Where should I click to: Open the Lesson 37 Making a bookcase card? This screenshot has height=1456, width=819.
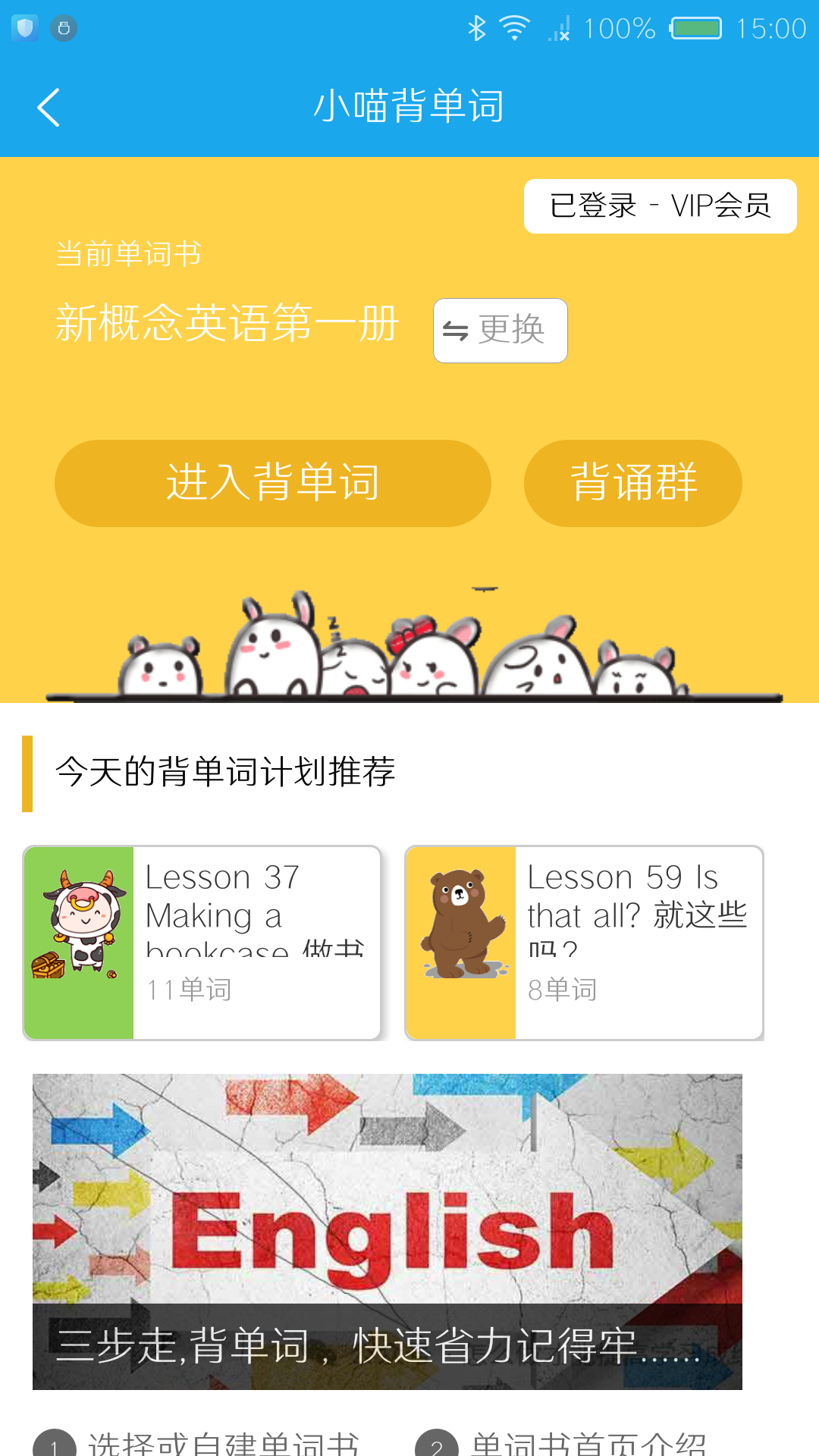(x=202, y=943)
